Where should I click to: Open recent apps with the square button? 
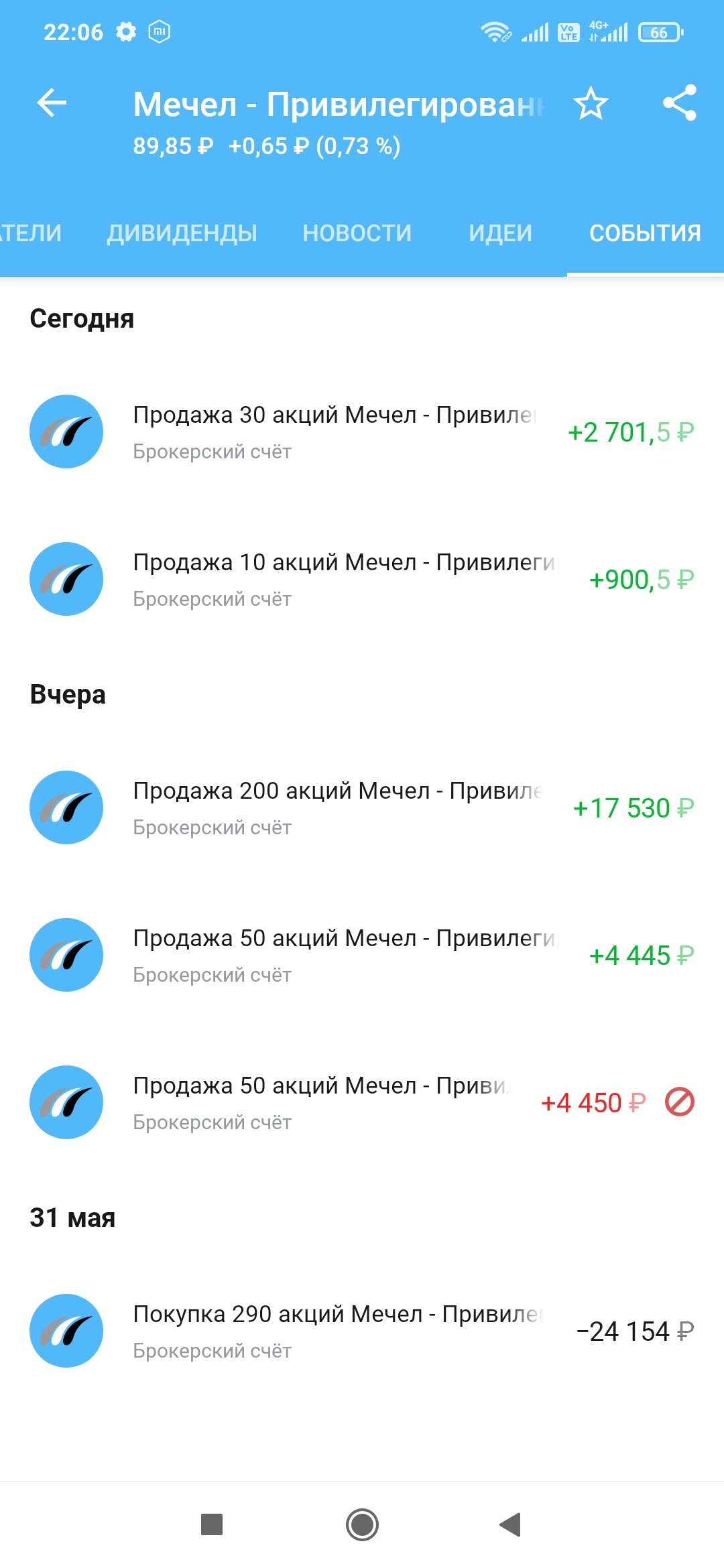tap(212, 1524)
